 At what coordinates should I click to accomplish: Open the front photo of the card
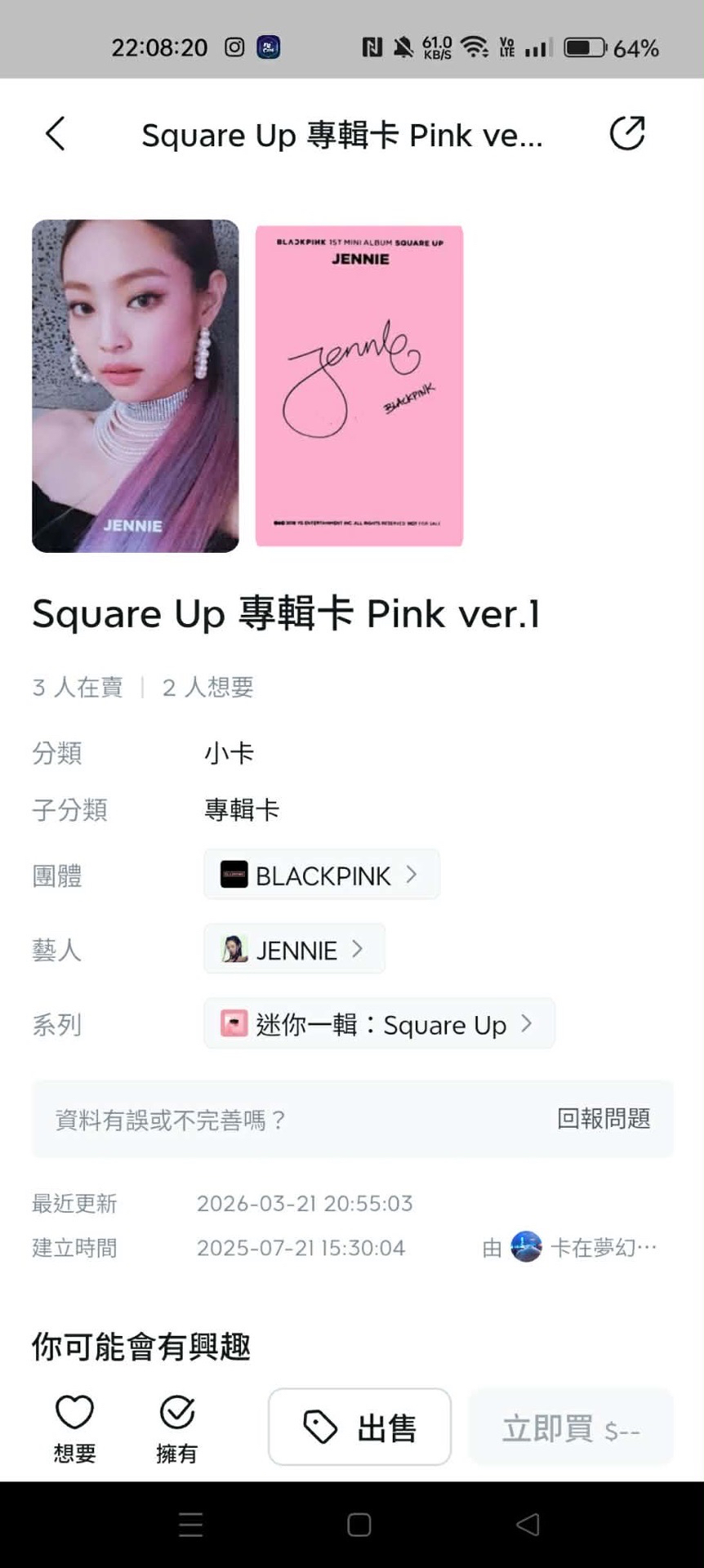click(136, 385)
